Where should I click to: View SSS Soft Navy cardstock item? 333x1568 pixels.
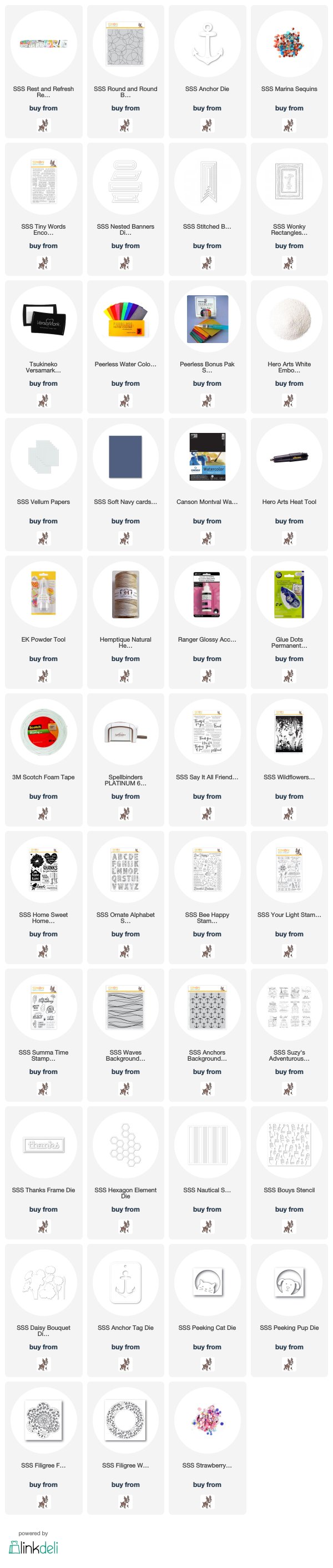(x=125, y=456)
